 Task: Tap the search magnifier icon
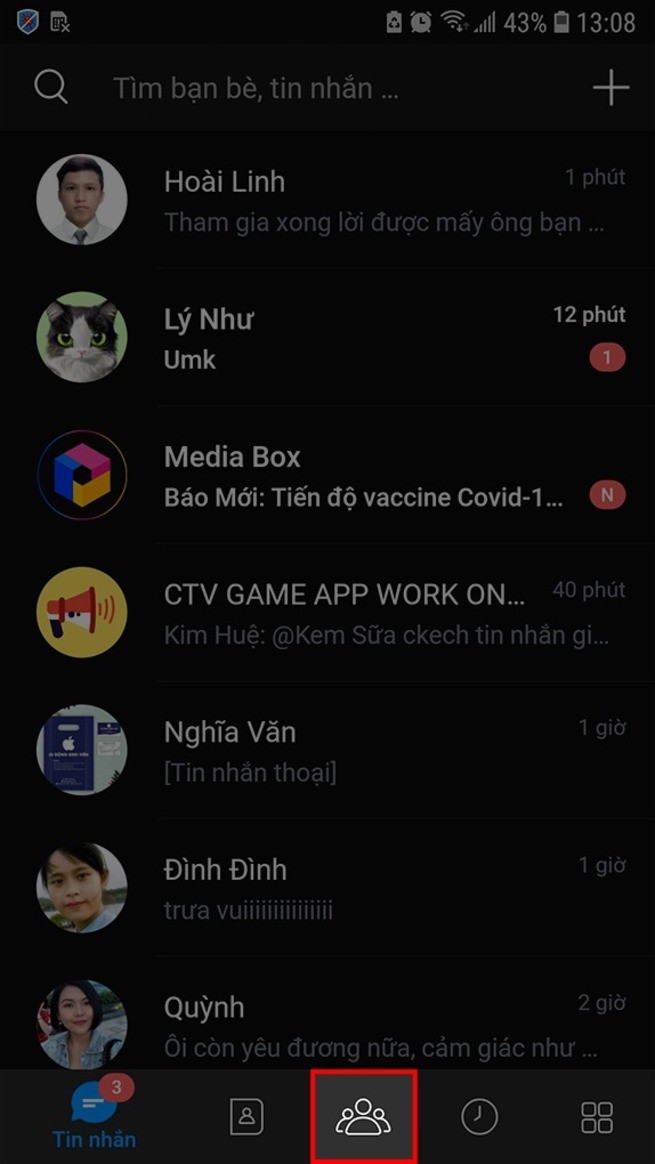[x=51, y=88]
